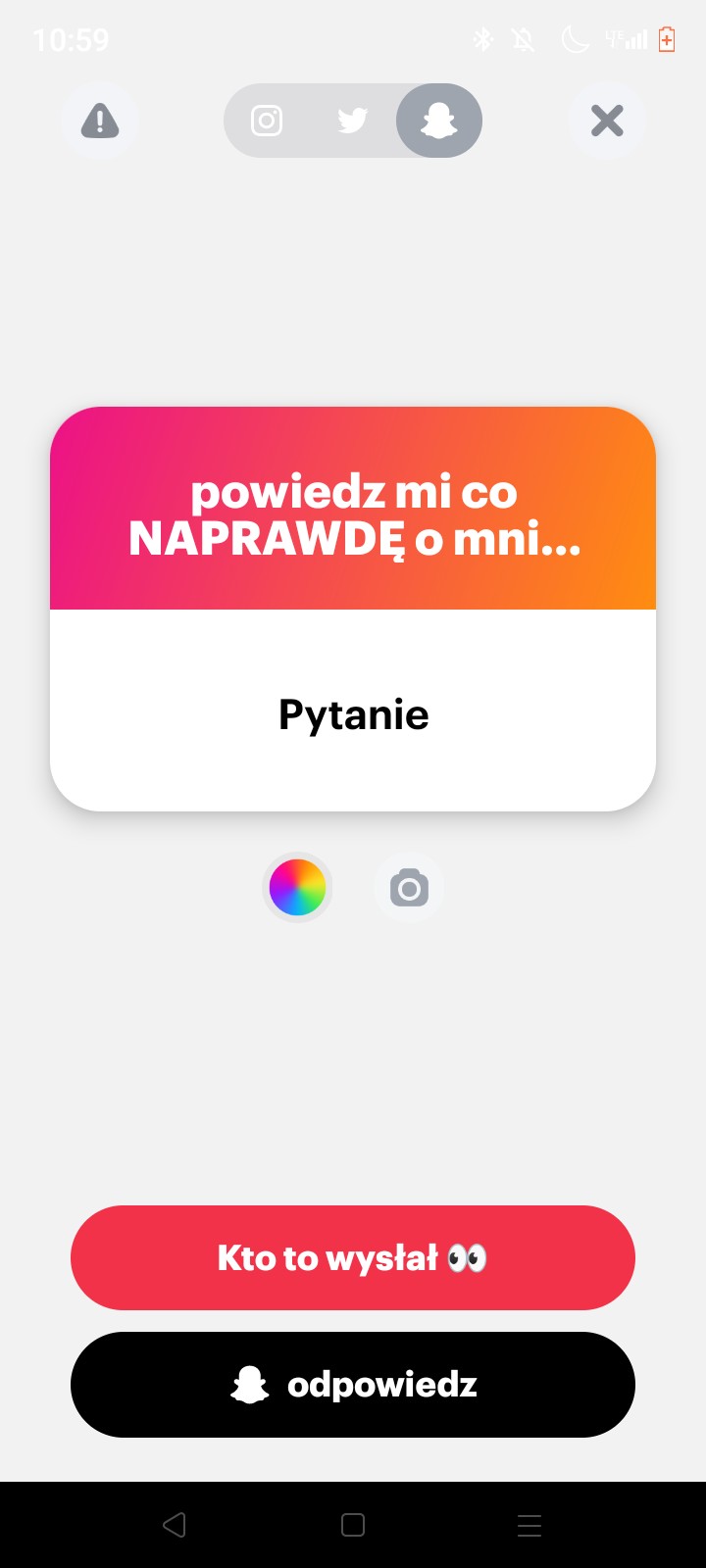Report this message with the warning icon
The image size is (706, 1568).
pos(99,122)
